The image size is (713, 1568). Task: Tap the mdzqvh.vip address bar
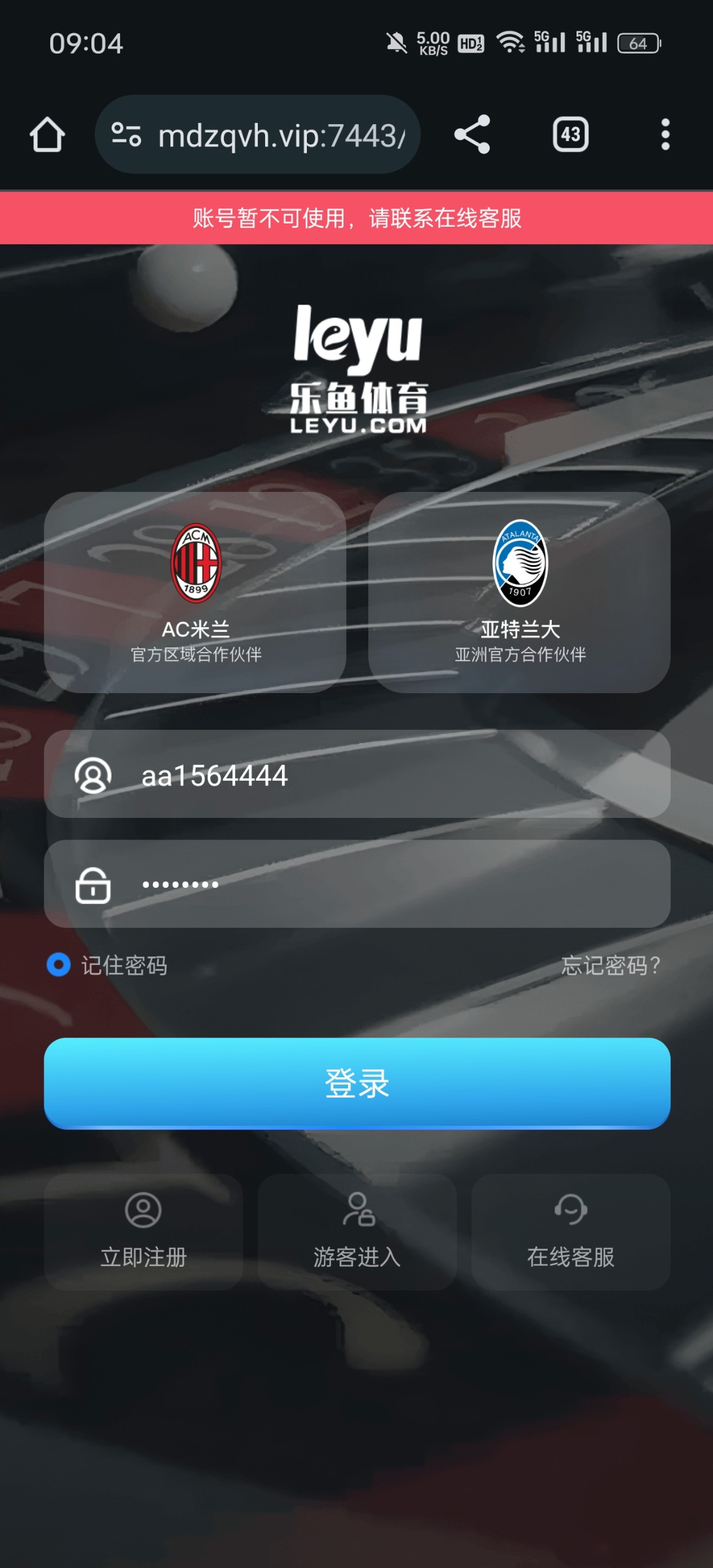click(x=281, y=135)
